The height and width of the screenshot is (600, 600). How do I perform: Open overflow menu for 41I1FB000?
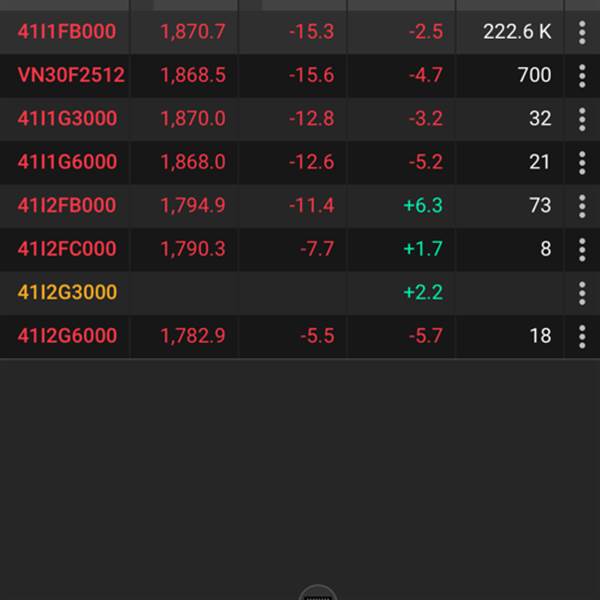tap(582, 32)
